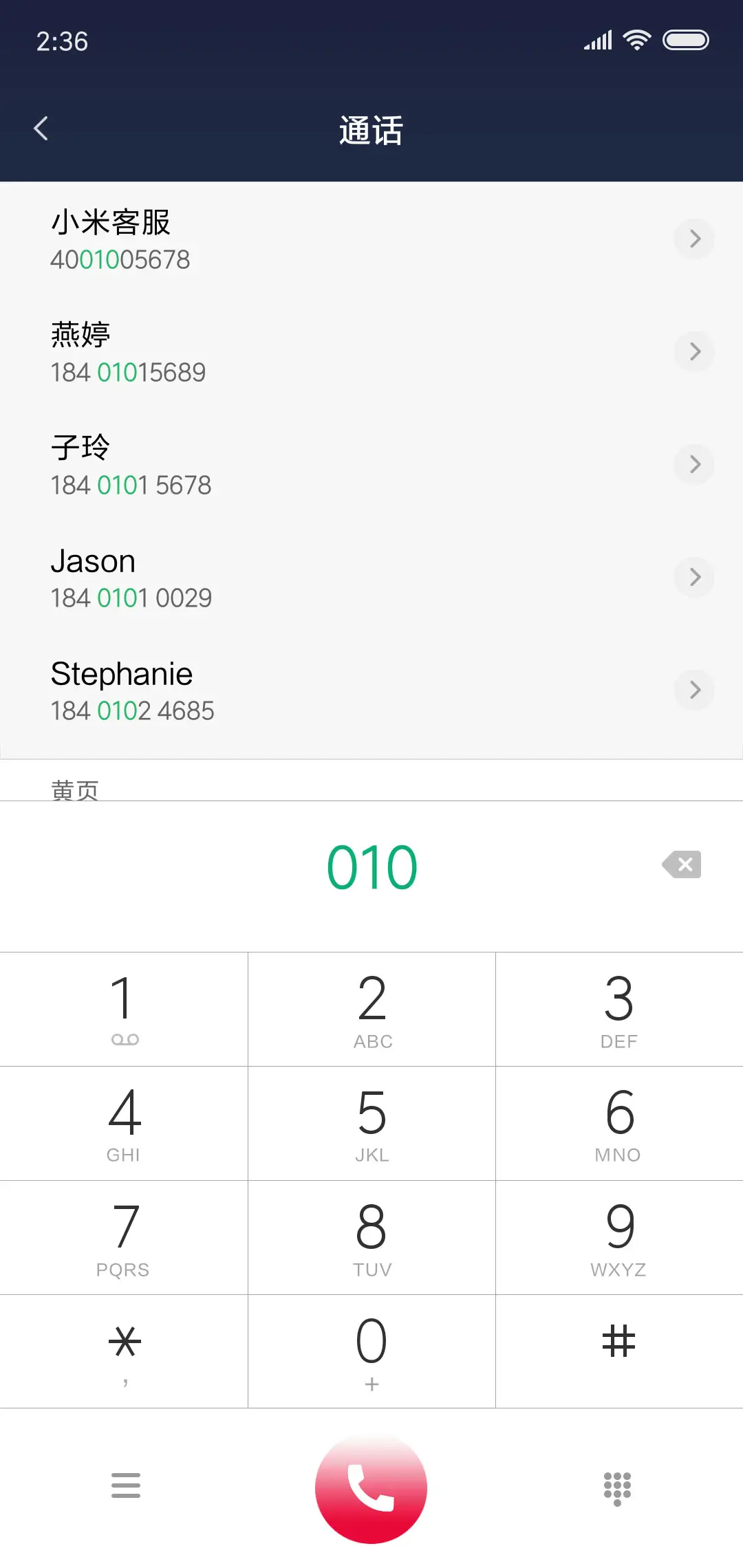Place the call with the red button
Viewport: 743px width, 1568px height.
point(371,1488)
